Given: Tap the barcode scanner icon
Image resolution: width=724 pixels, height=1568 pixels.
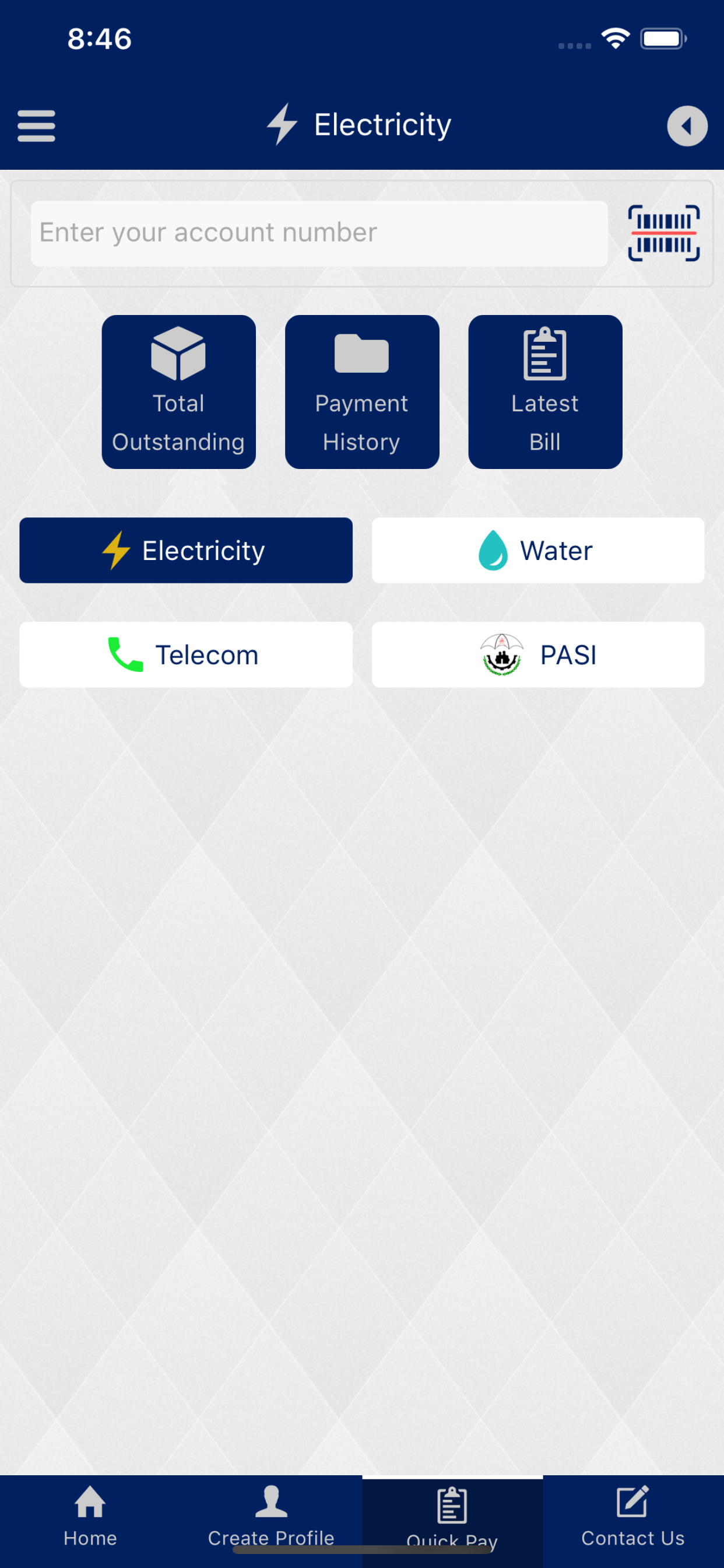Looking at the screenshot, I should 665,233.
